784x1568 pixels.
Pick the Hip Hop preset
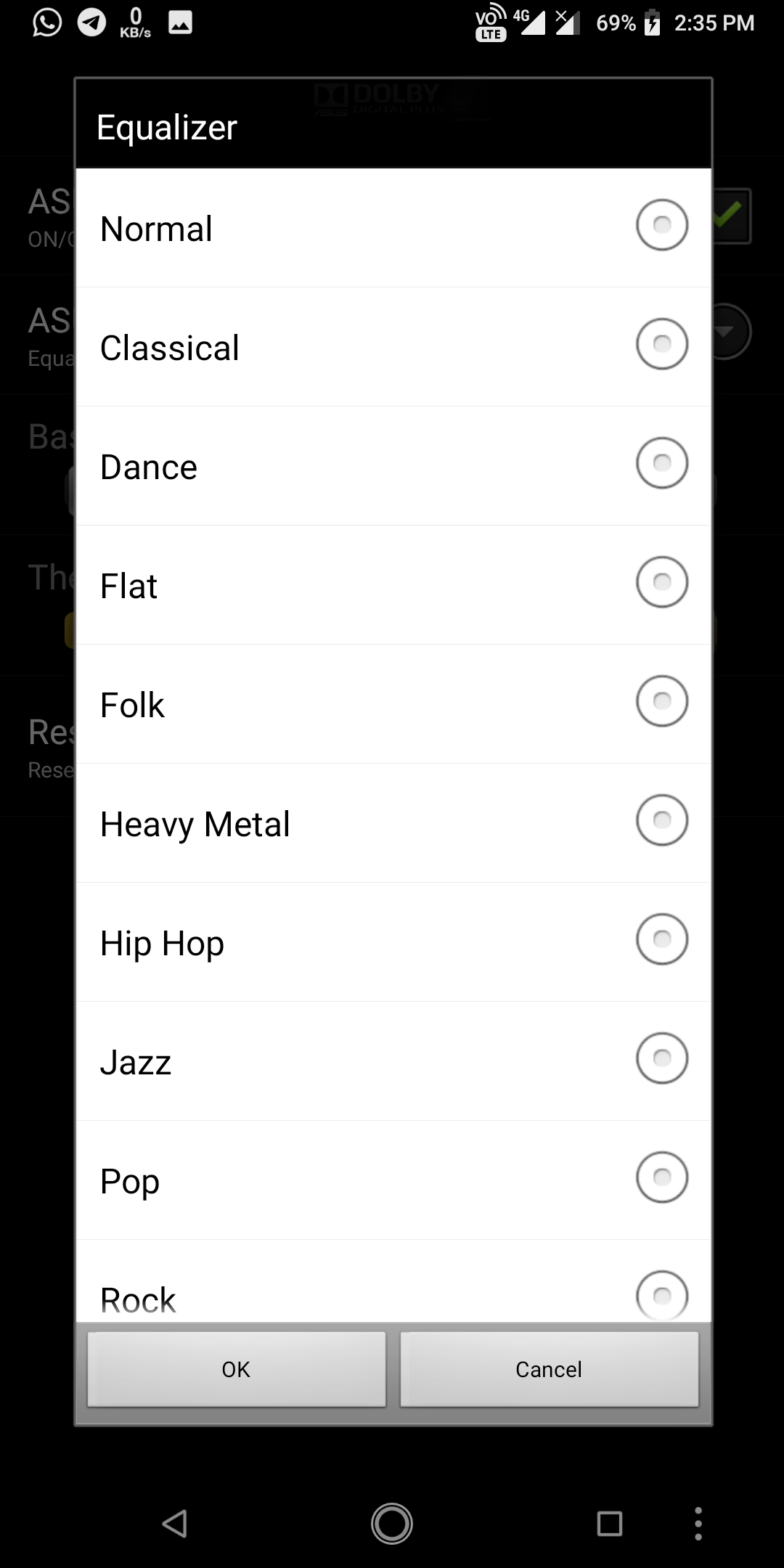(392, 942)
